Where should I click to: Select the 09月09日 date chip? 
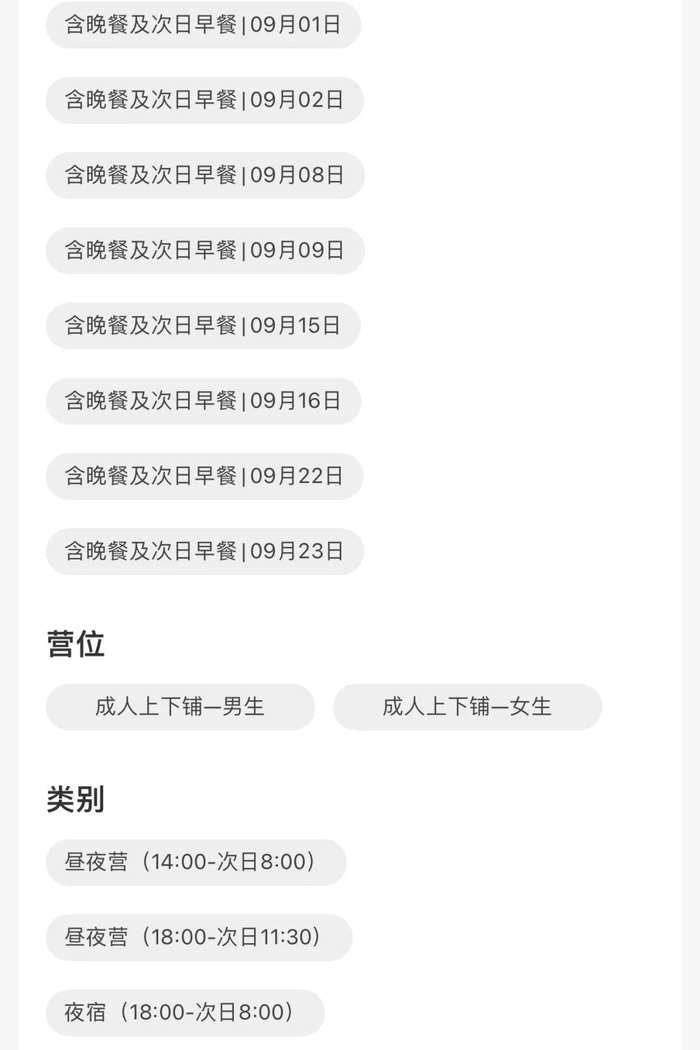(205, 250)
